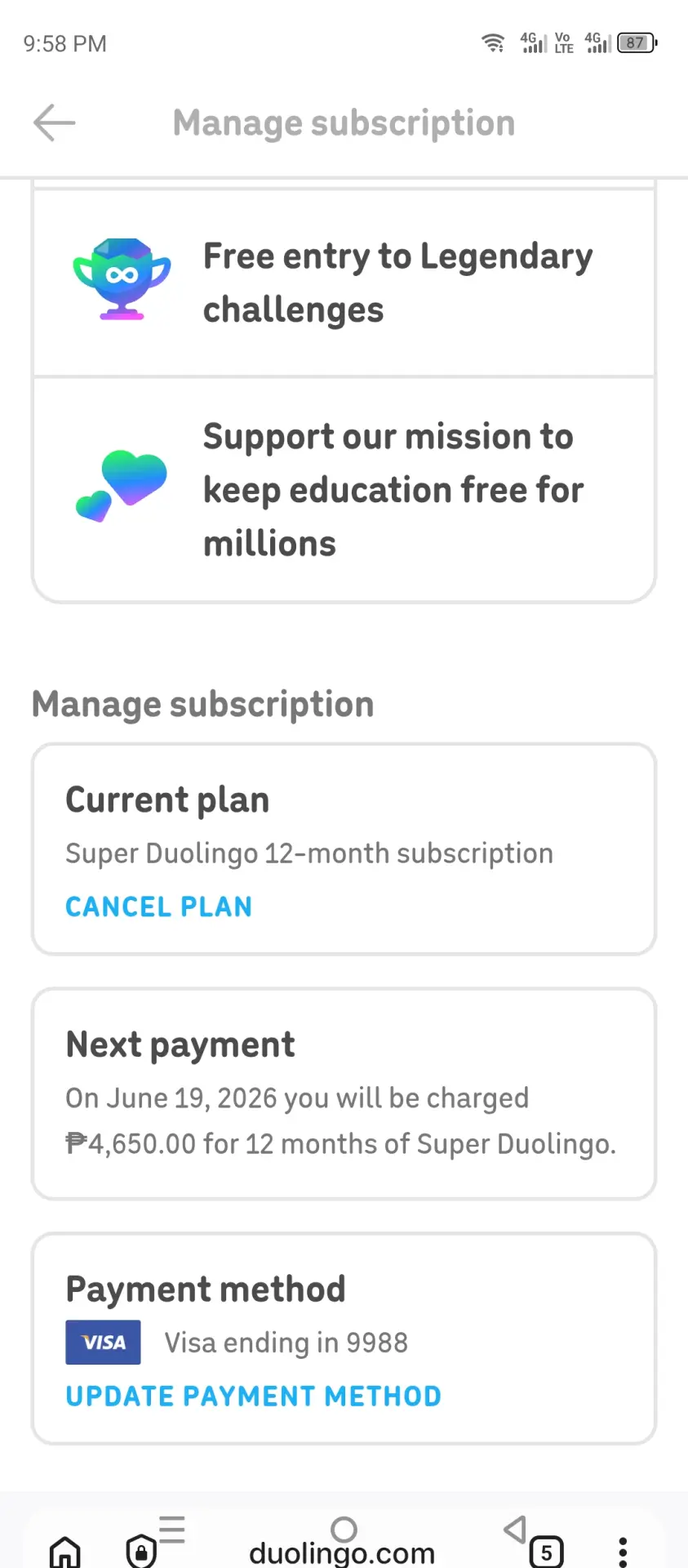Open the browser shield menu
688x1568 pixels.
point(142,1549)
